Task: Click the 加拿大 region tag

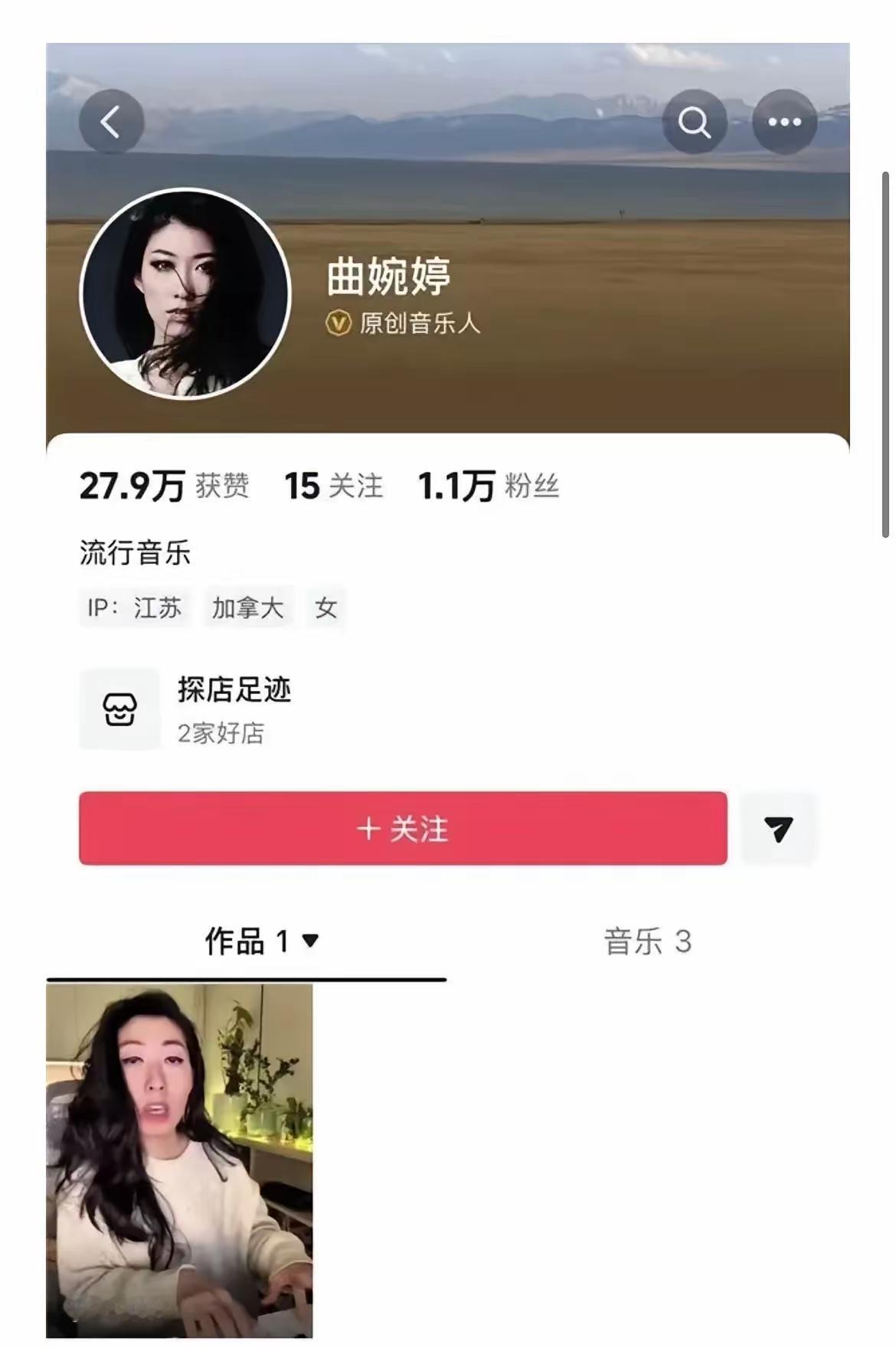Action: tap(247, 608)
